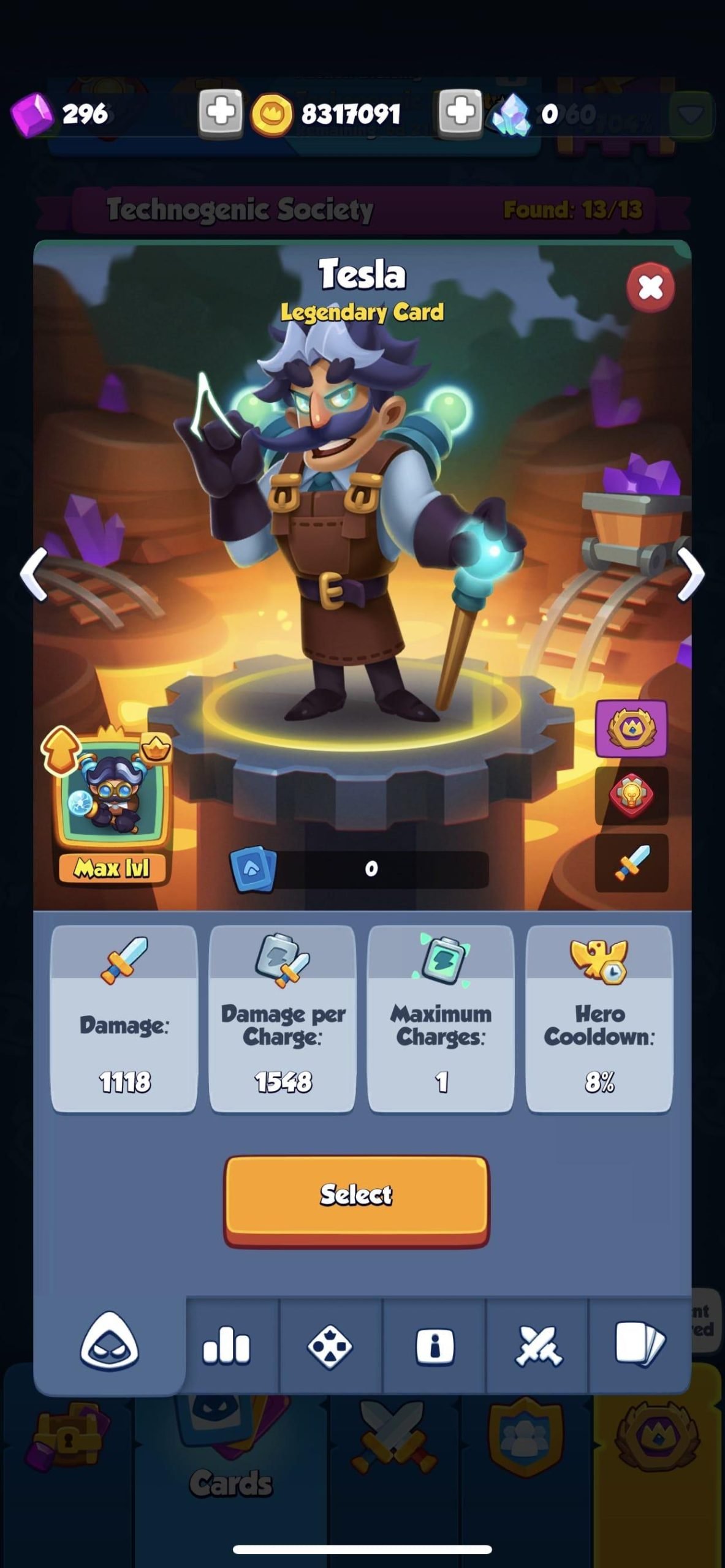Switch to the dice tab
The height and width of the screenshot is (1568, 725).
(330, 1345)
